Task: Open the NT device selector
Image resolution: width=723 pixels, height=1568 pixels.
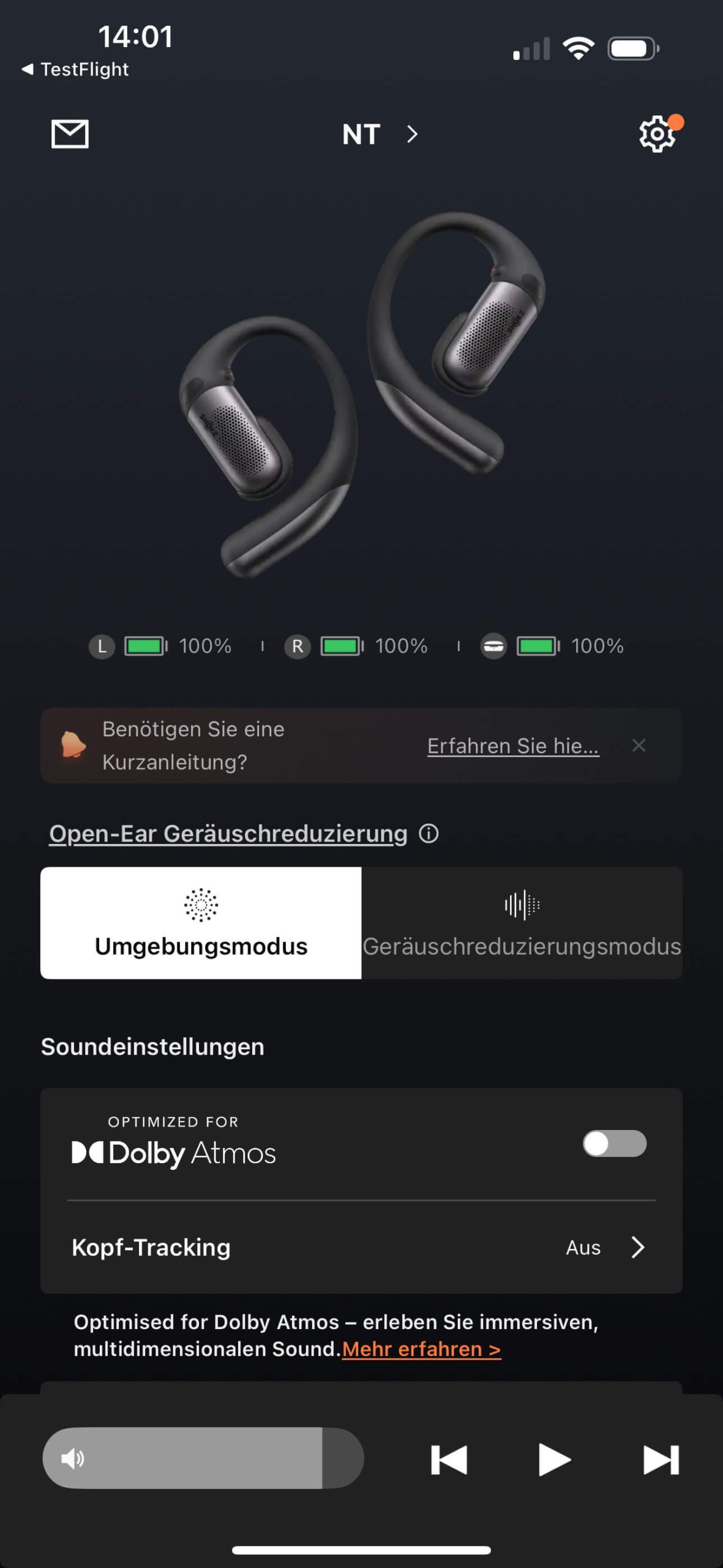Action: coord(378,134)
